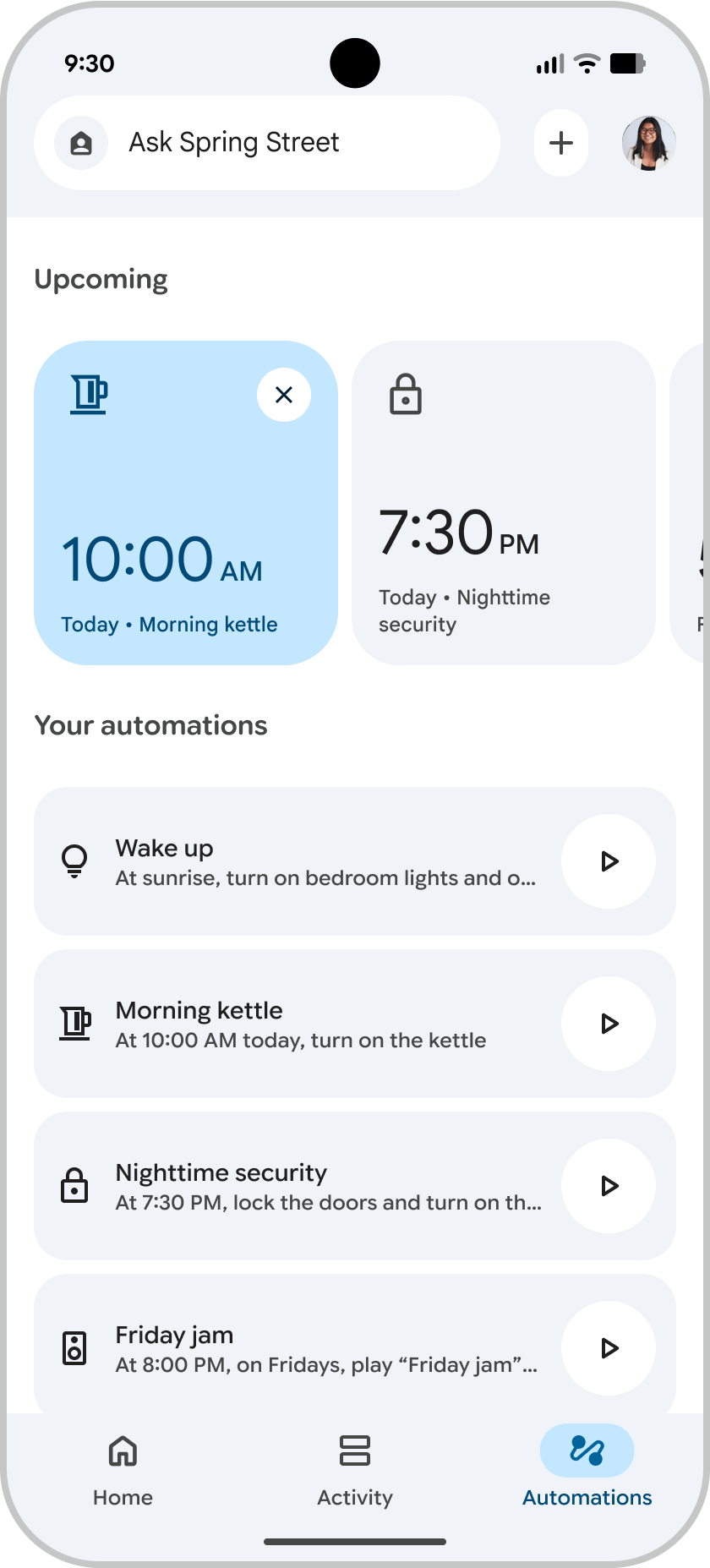
Task: Open the 7:30 PM Nighttime security card
Action: tap(503, 524)
